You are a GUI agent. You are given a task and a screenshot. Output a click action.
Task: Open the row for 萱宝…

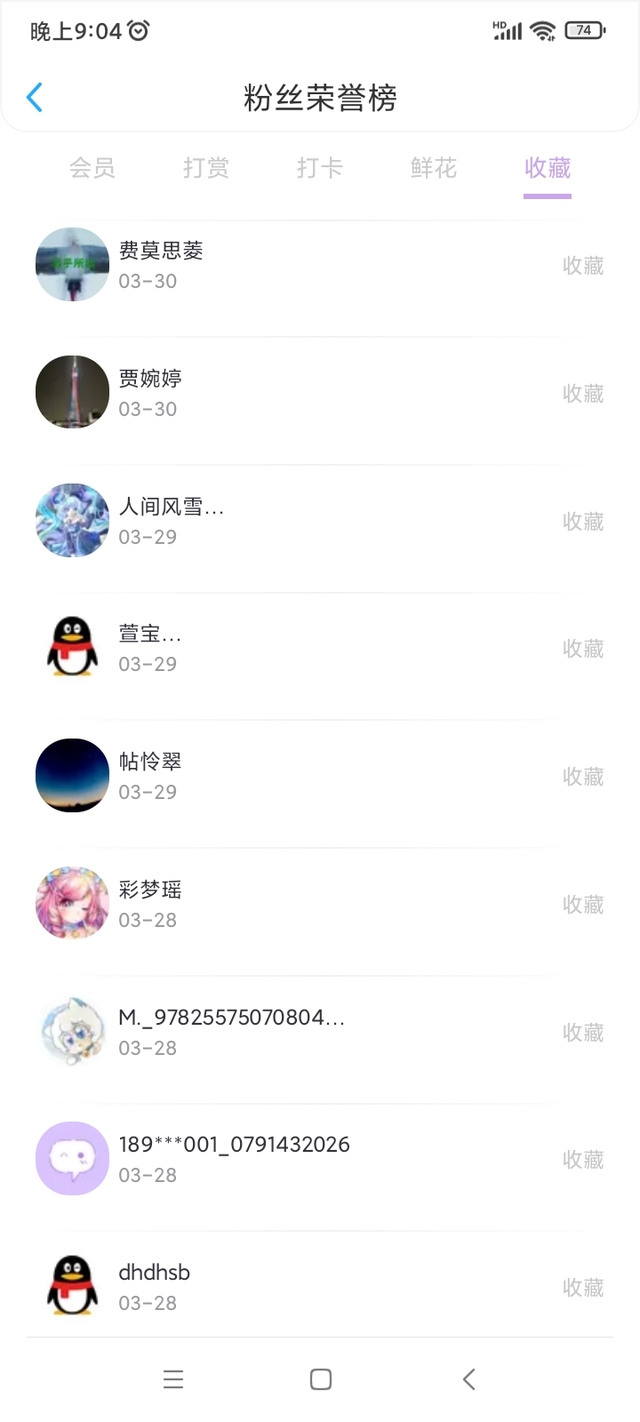pyautogui.click(x=320, y=648)
